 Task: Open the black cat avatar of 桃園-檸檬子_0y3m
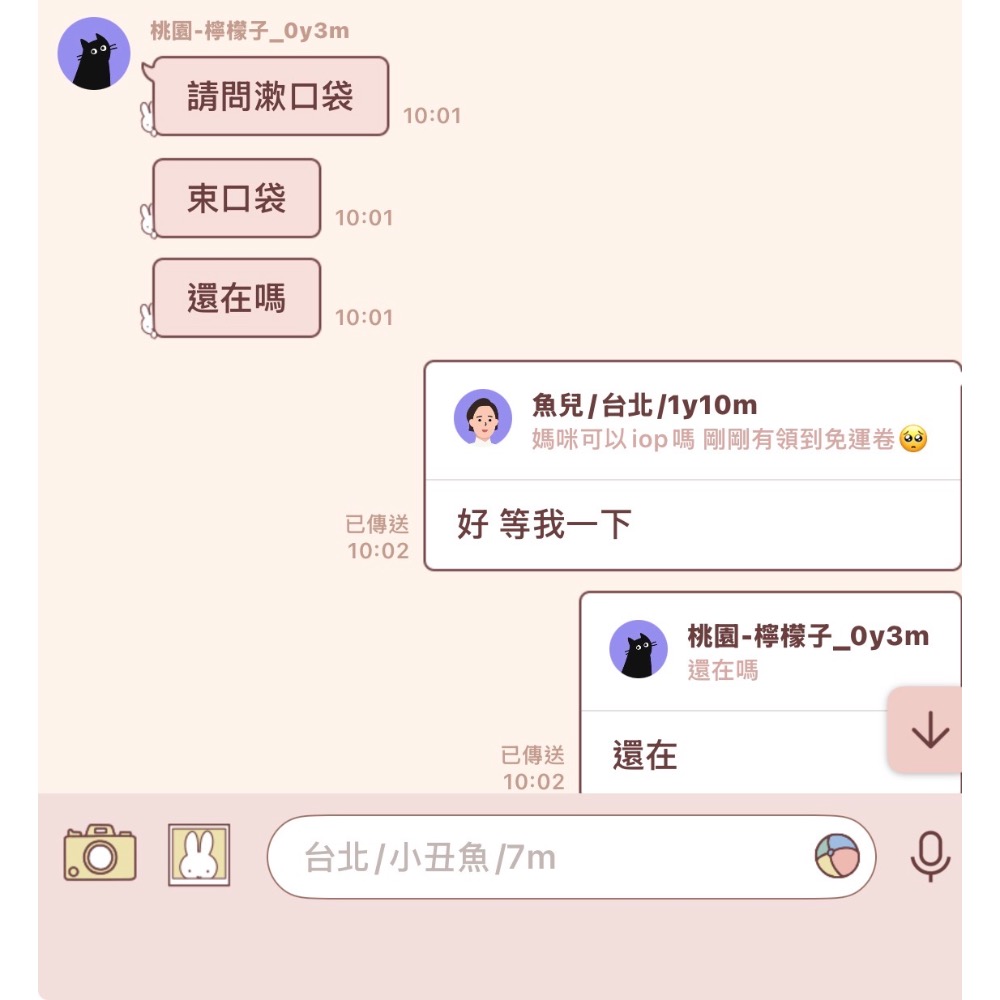[94, 54]
